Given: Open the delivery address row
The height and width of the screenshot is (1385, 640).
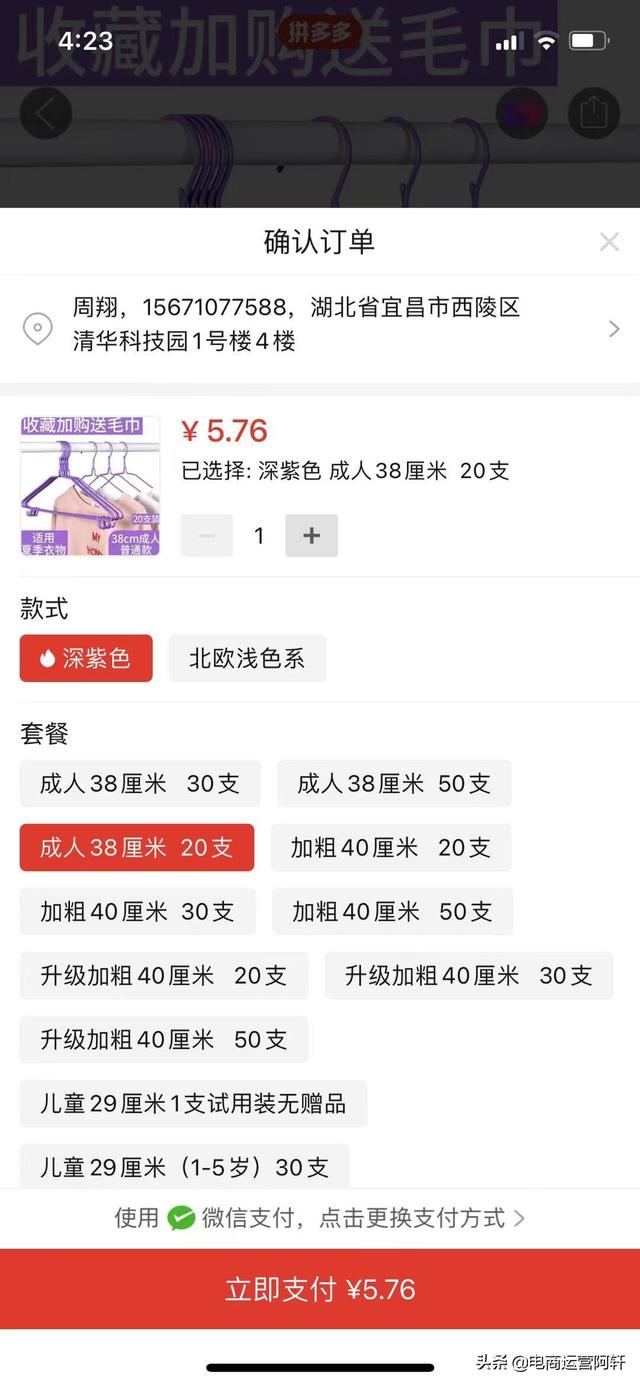Looking at the screenshot, I should (320, 325).
